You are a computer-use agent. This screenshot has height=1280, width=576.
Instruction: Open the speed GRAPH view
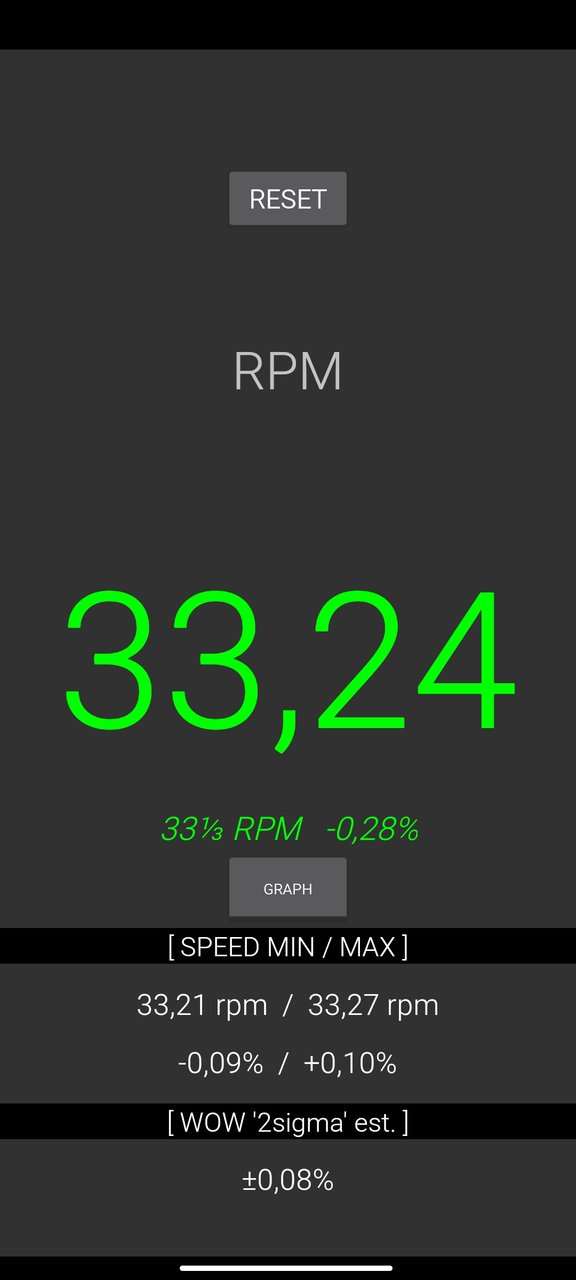[x=288, y=888]
